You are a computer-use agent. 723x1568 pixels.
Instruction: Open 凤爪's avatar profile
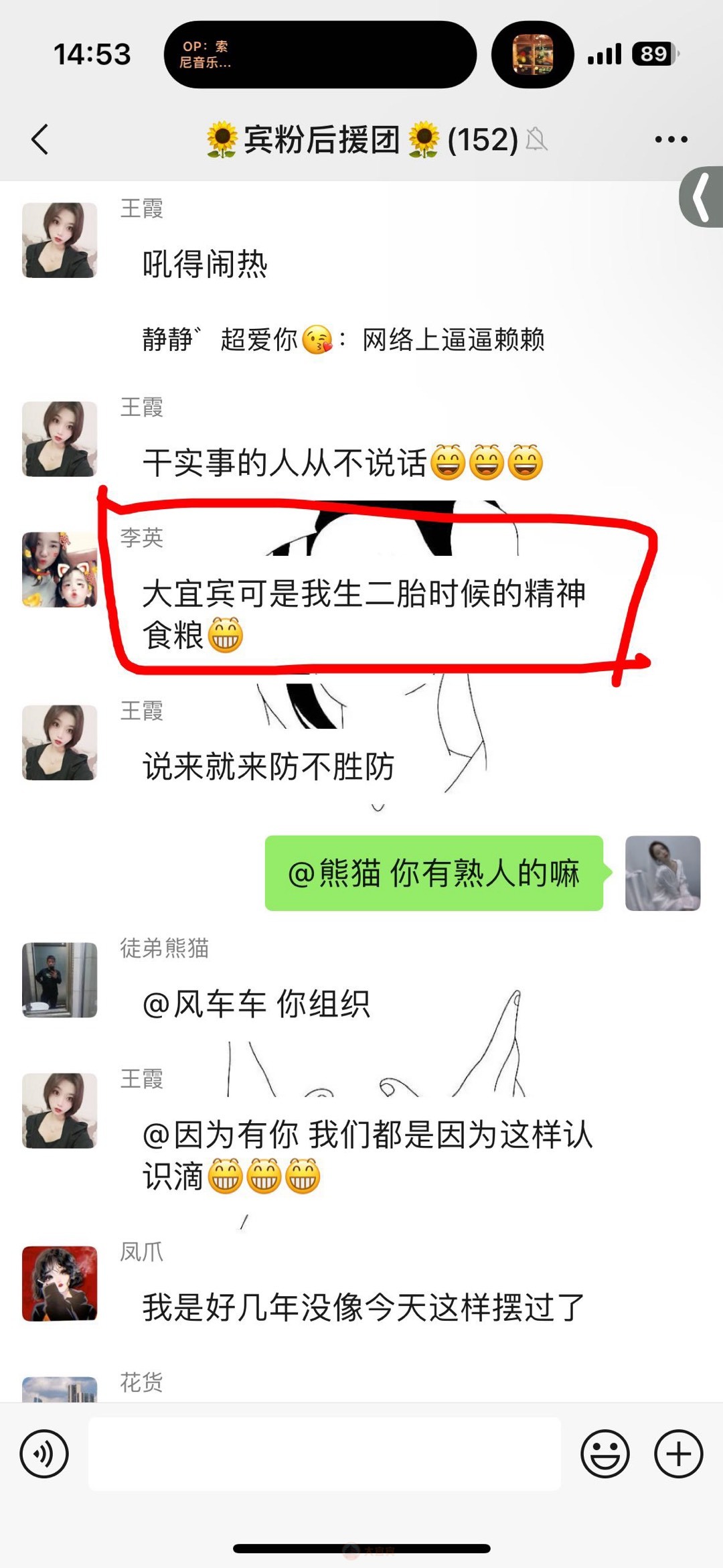pos(60,1283)
